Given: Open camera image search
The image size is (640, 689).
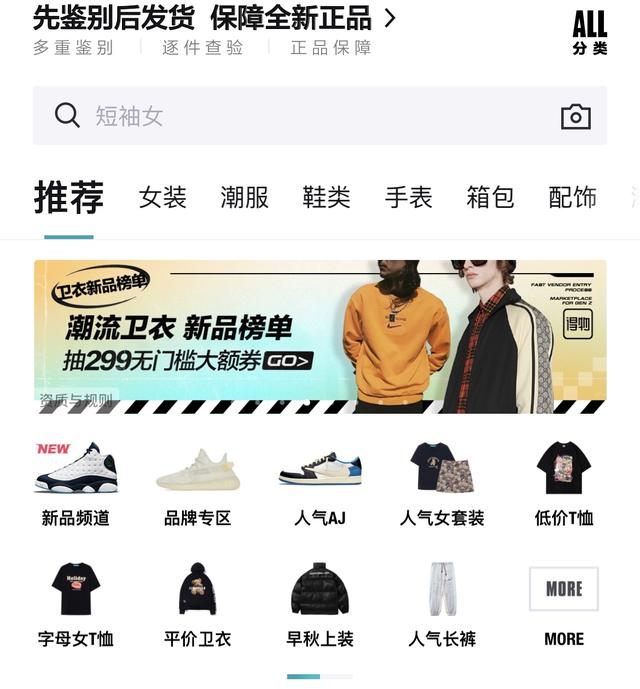Looking at the screenshot, I should click(x=576, y=117).
